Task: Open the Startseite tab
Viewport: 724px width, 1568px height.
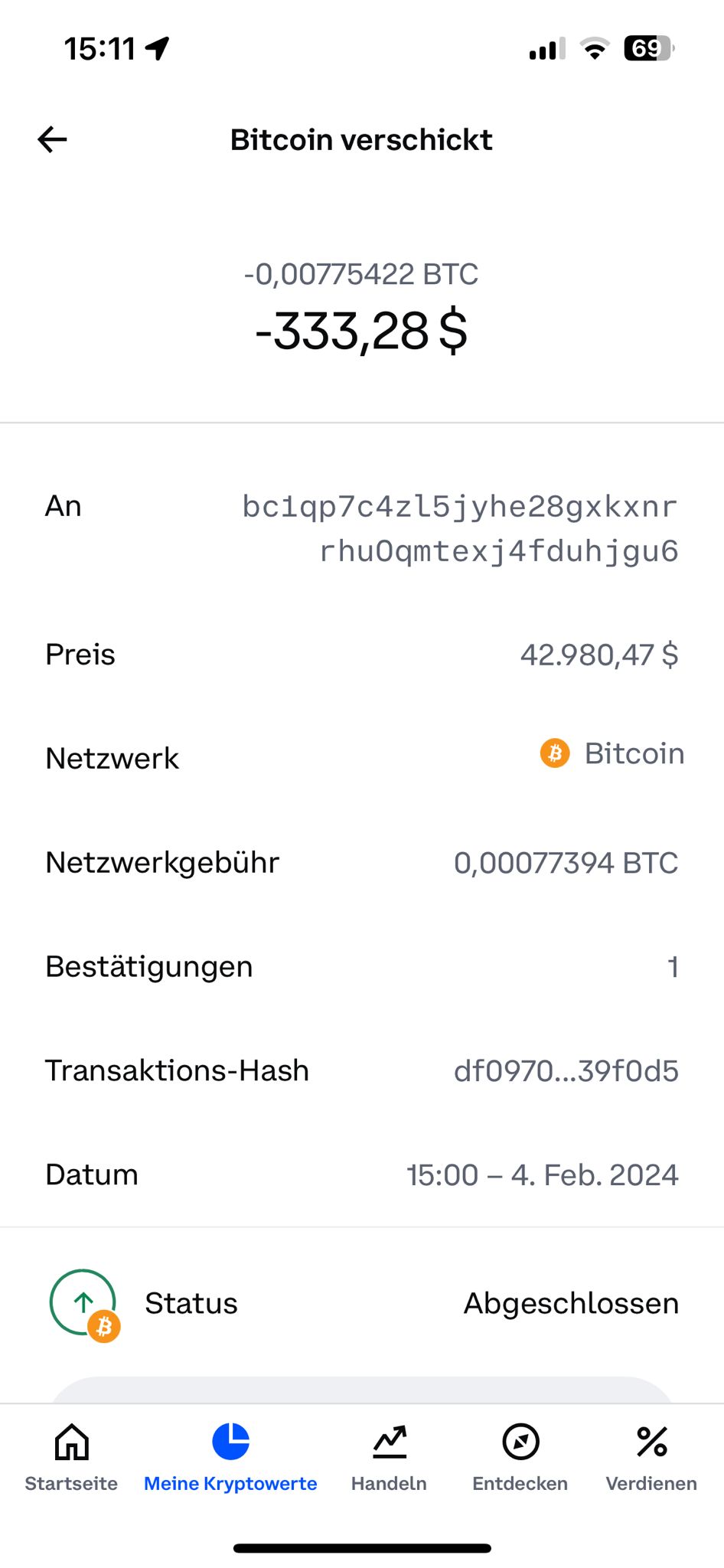Action: point(71,1457)
